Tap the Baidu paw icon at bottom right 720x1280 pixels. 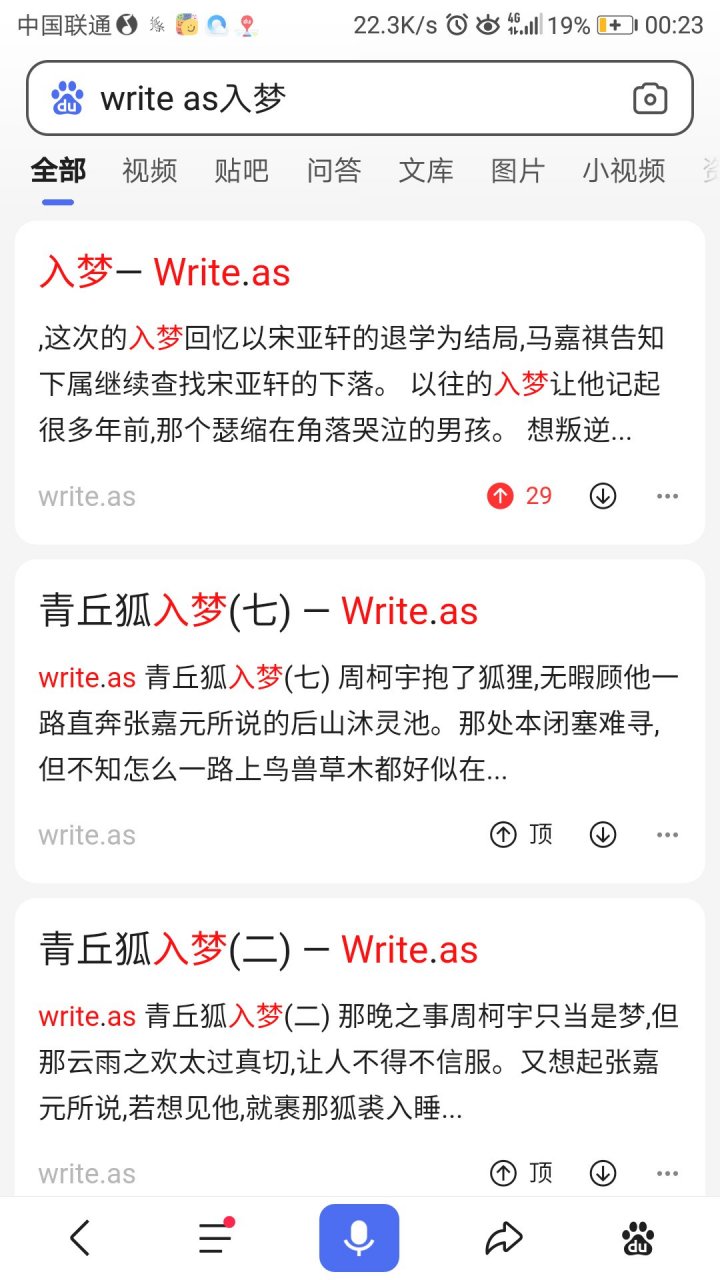[x=640, y=1237]
